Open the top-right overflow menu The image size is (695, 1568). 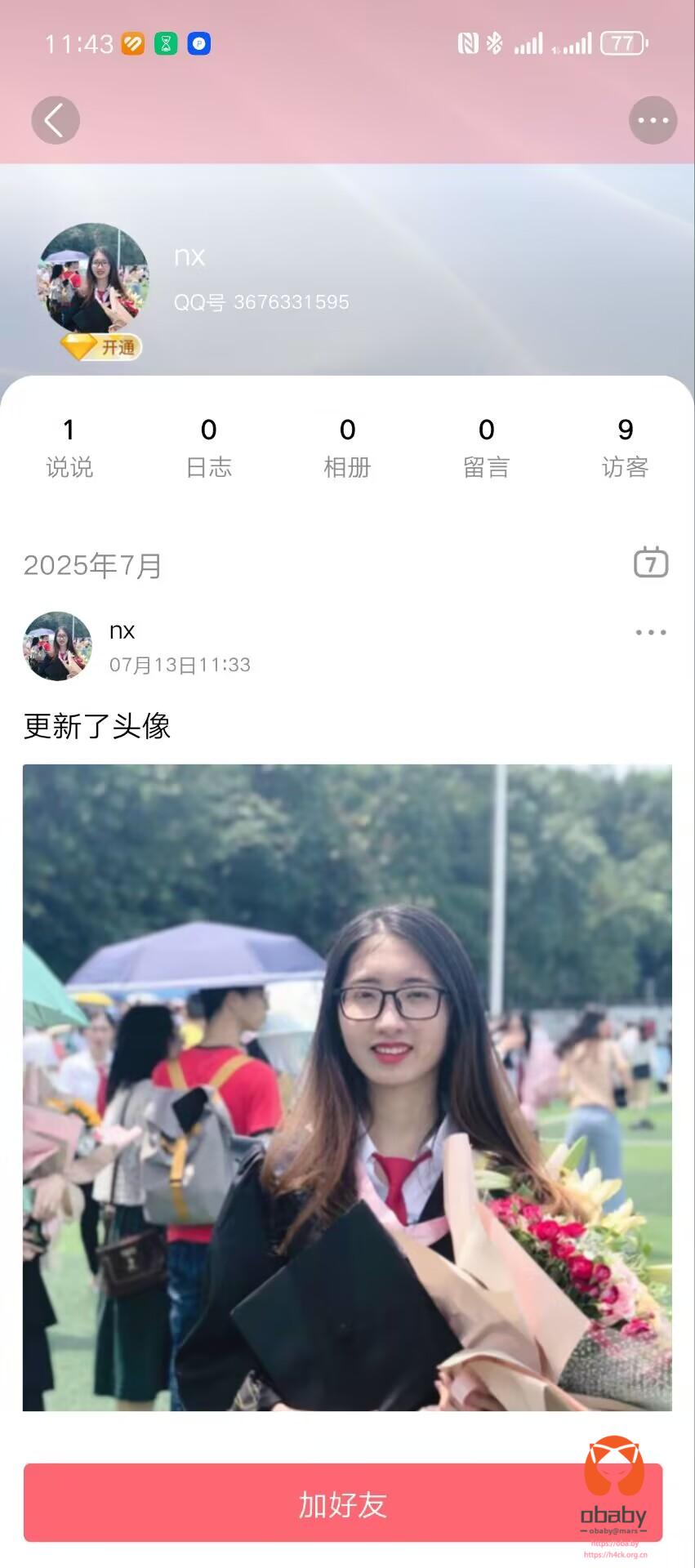pyautogui.click(x=653, y=121)
